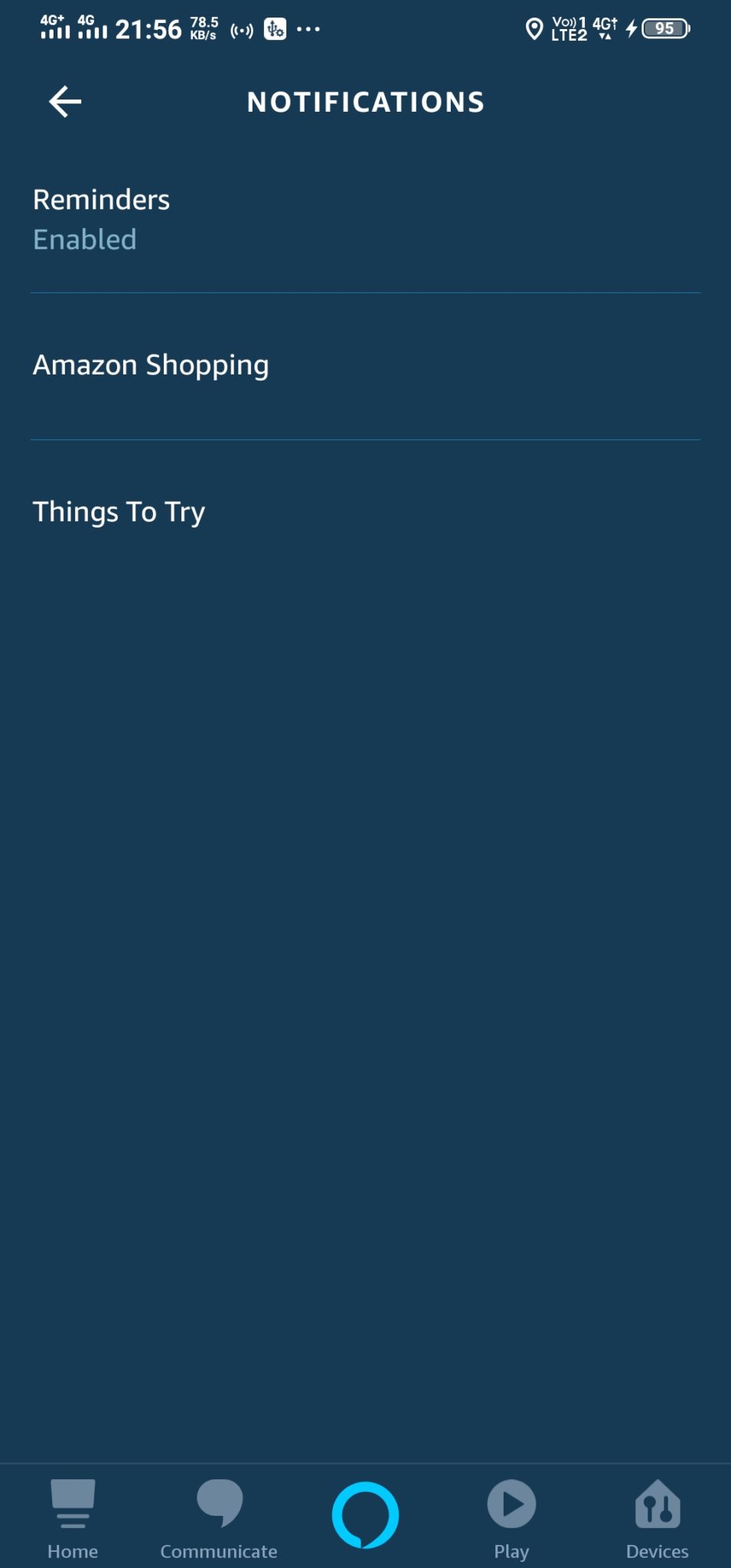Tap the ellipsis icon in the status bar
The height and width of the screenshot is (1568, 731).
click(x=308, y=29)
